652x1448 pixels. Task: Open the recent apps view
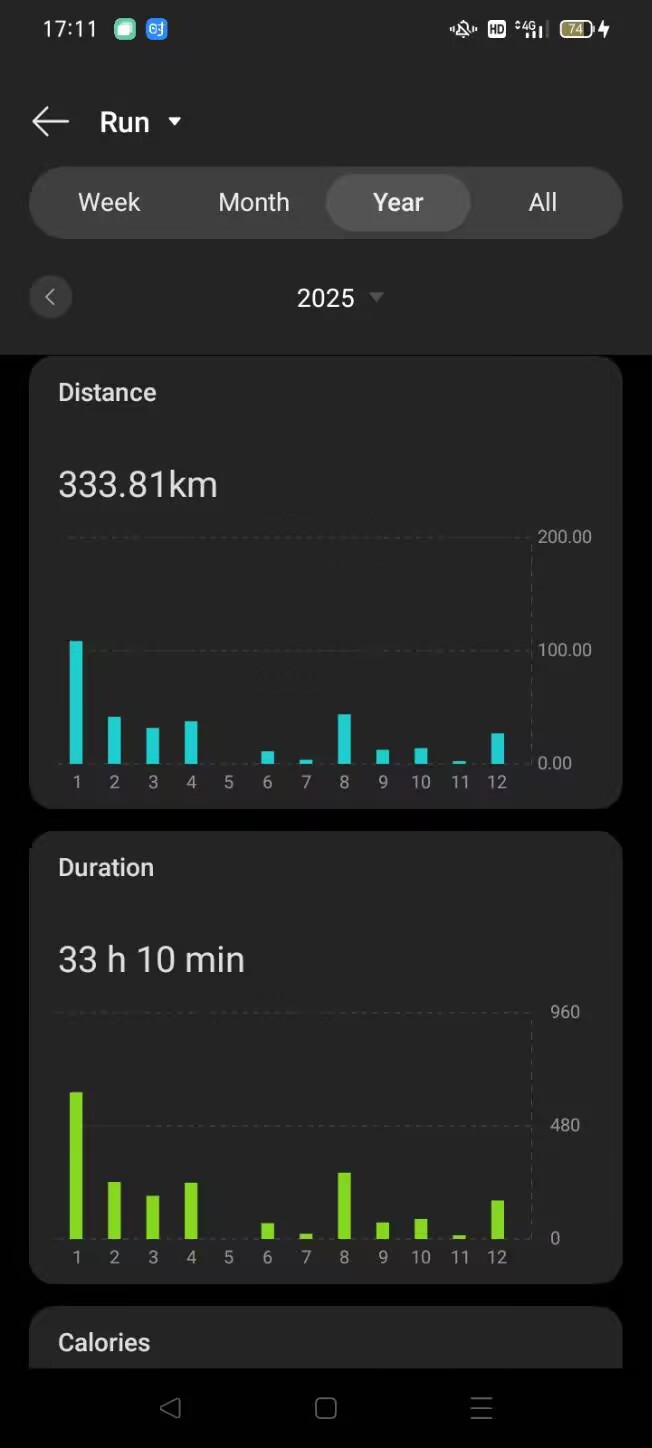481,1408
